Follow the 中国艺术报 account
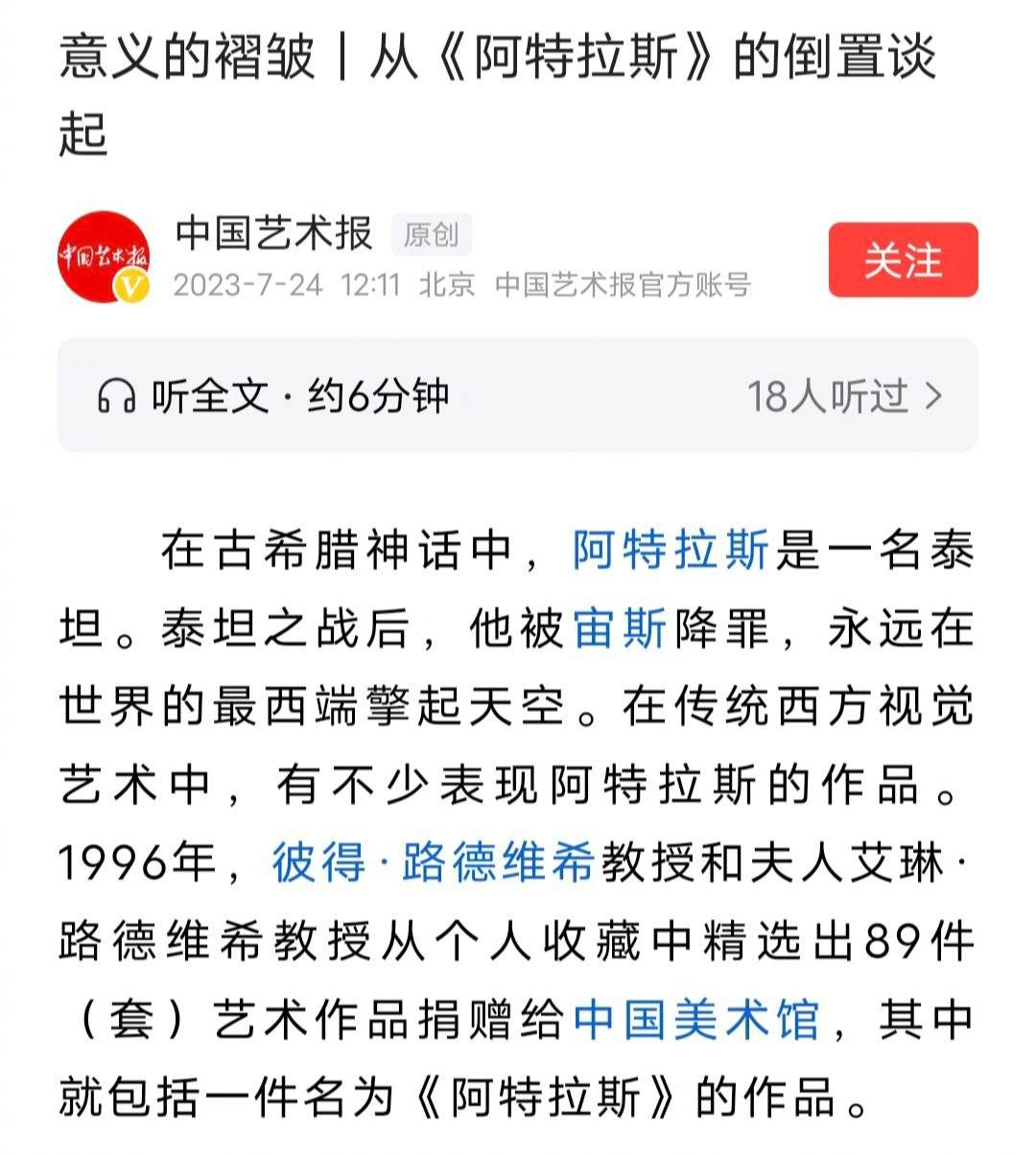This screenshot has height=1155, width=1036. [x=903, y=260]
